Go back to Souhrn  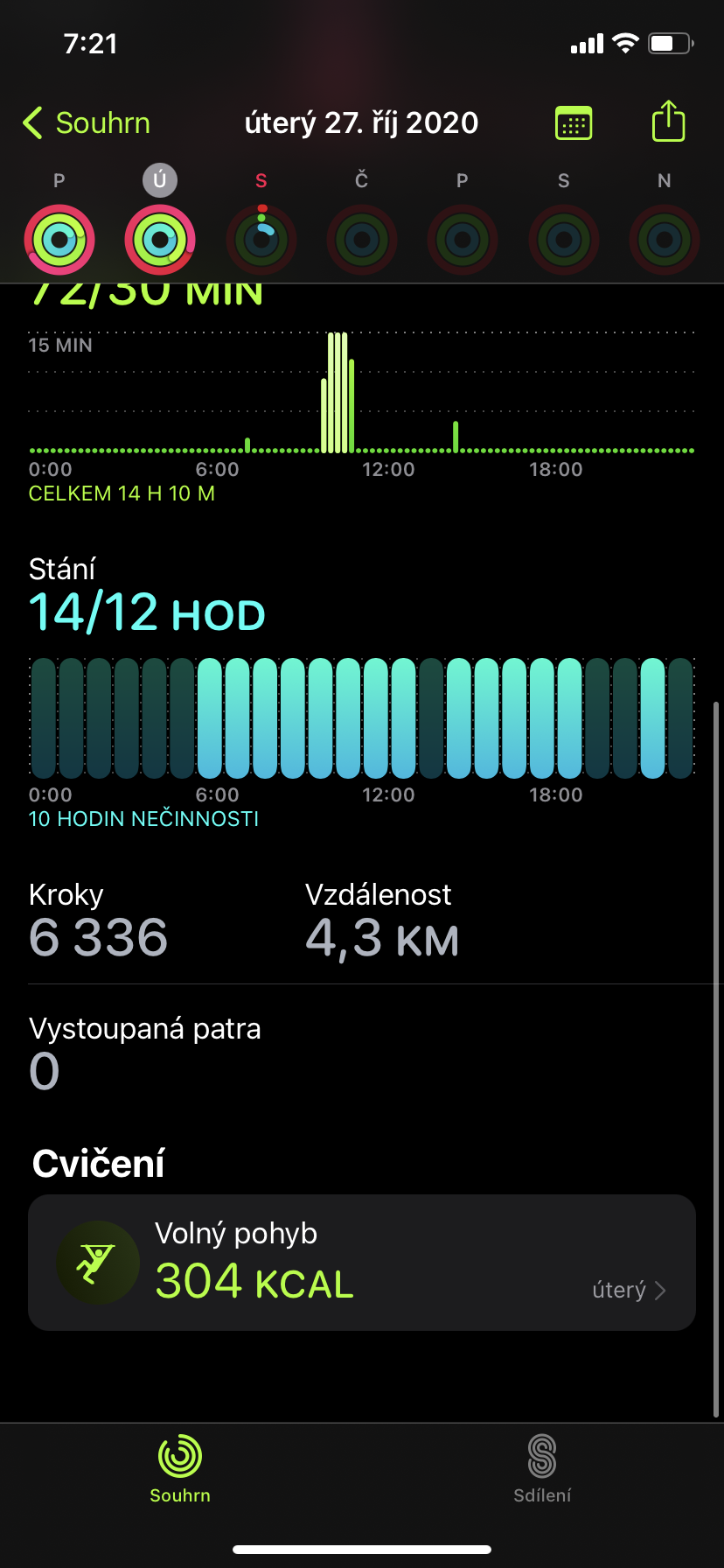(x=87, y=123)
